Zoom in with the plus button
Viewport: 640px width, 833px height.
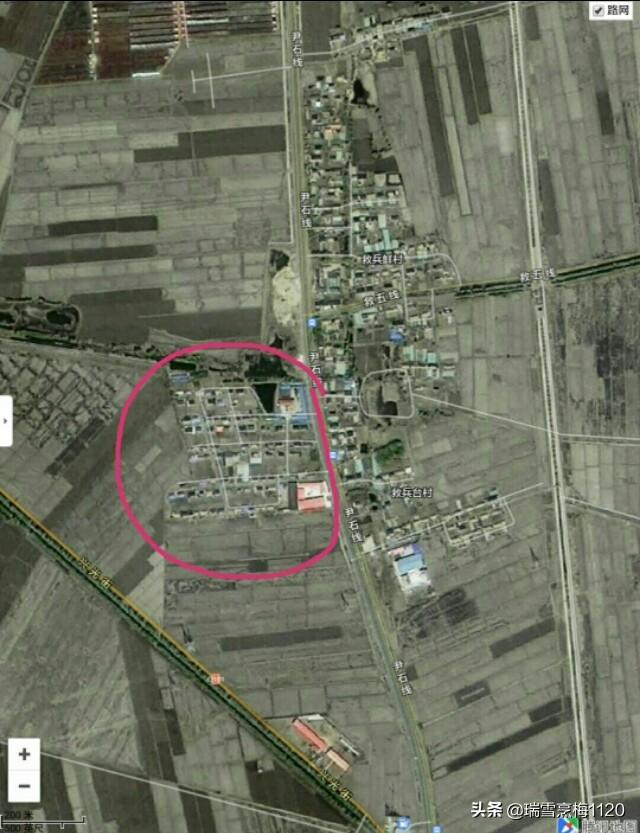[x=24, y=755]
